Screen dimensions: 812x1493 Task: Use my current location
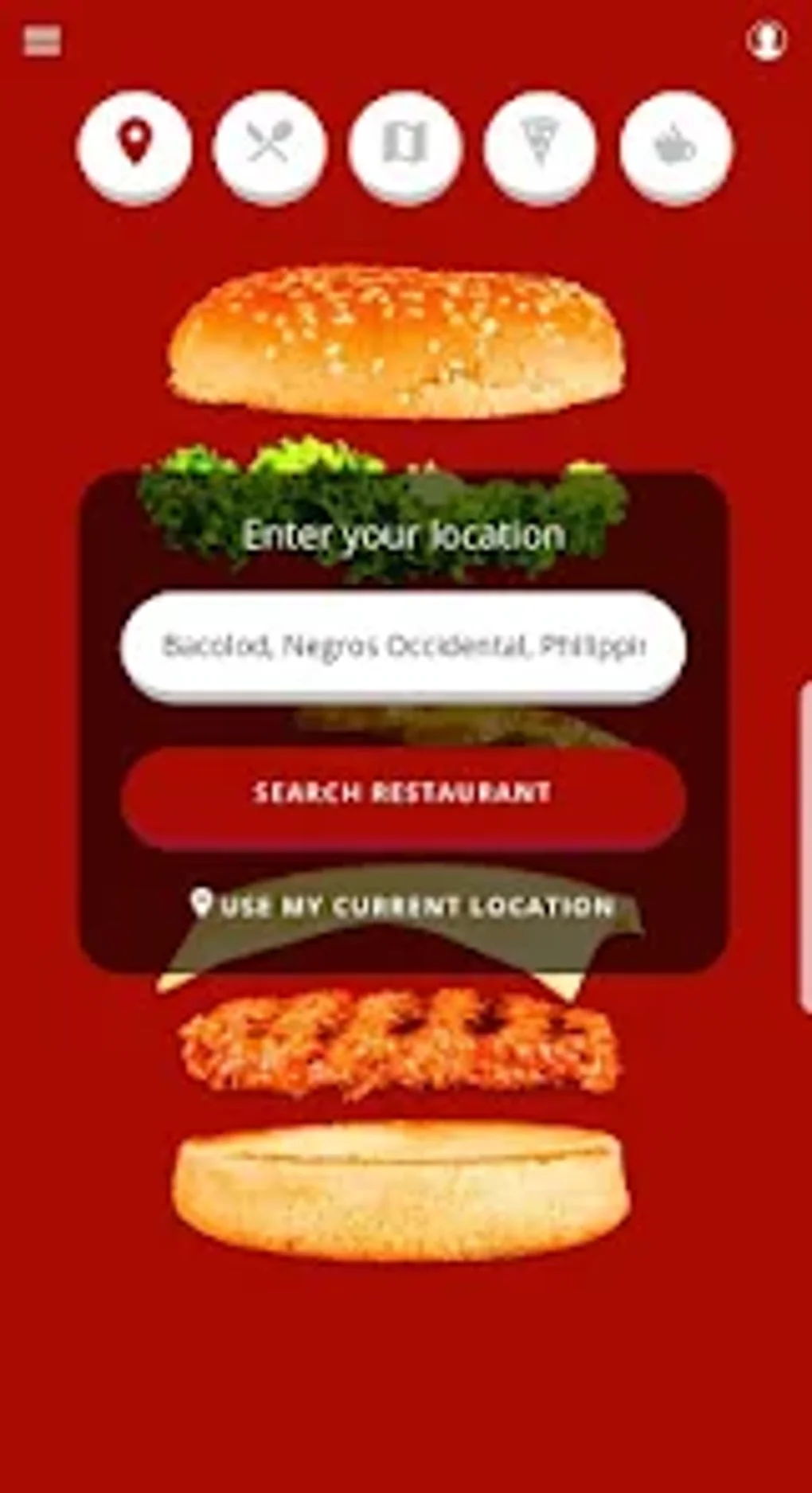(404, 905)
